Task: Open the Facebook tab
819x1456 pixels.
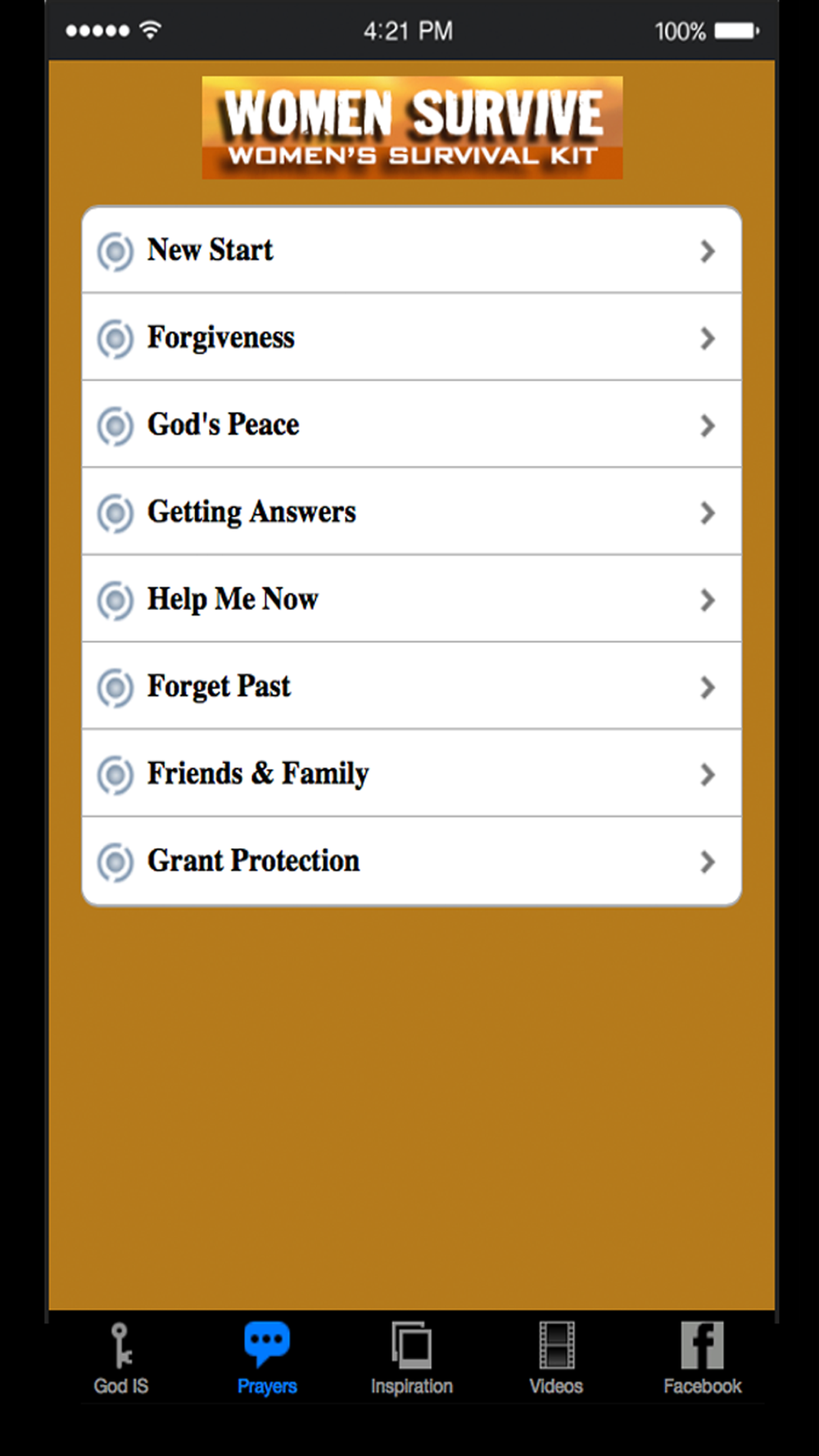Action: [702, 1359]
